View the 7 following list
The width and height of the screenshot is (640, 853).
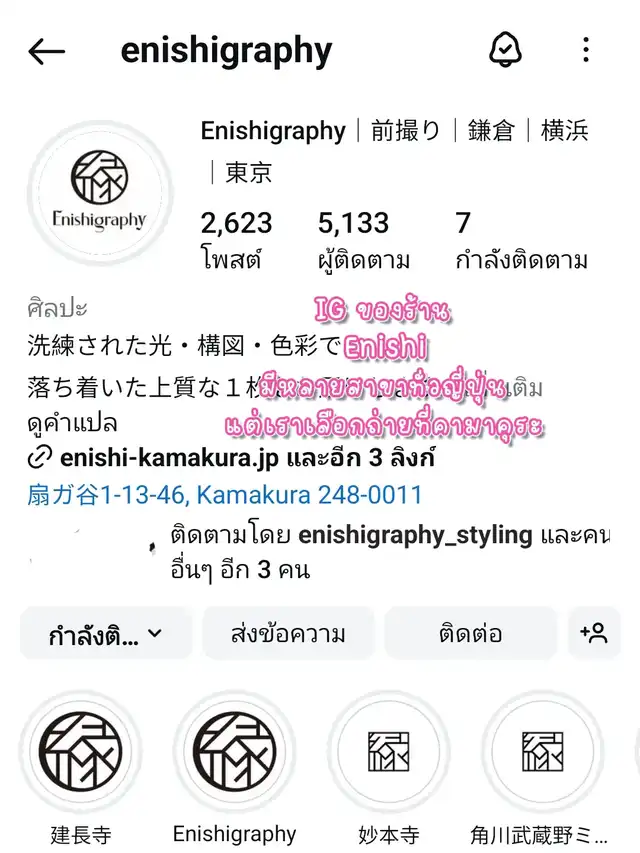click(520, 240)
